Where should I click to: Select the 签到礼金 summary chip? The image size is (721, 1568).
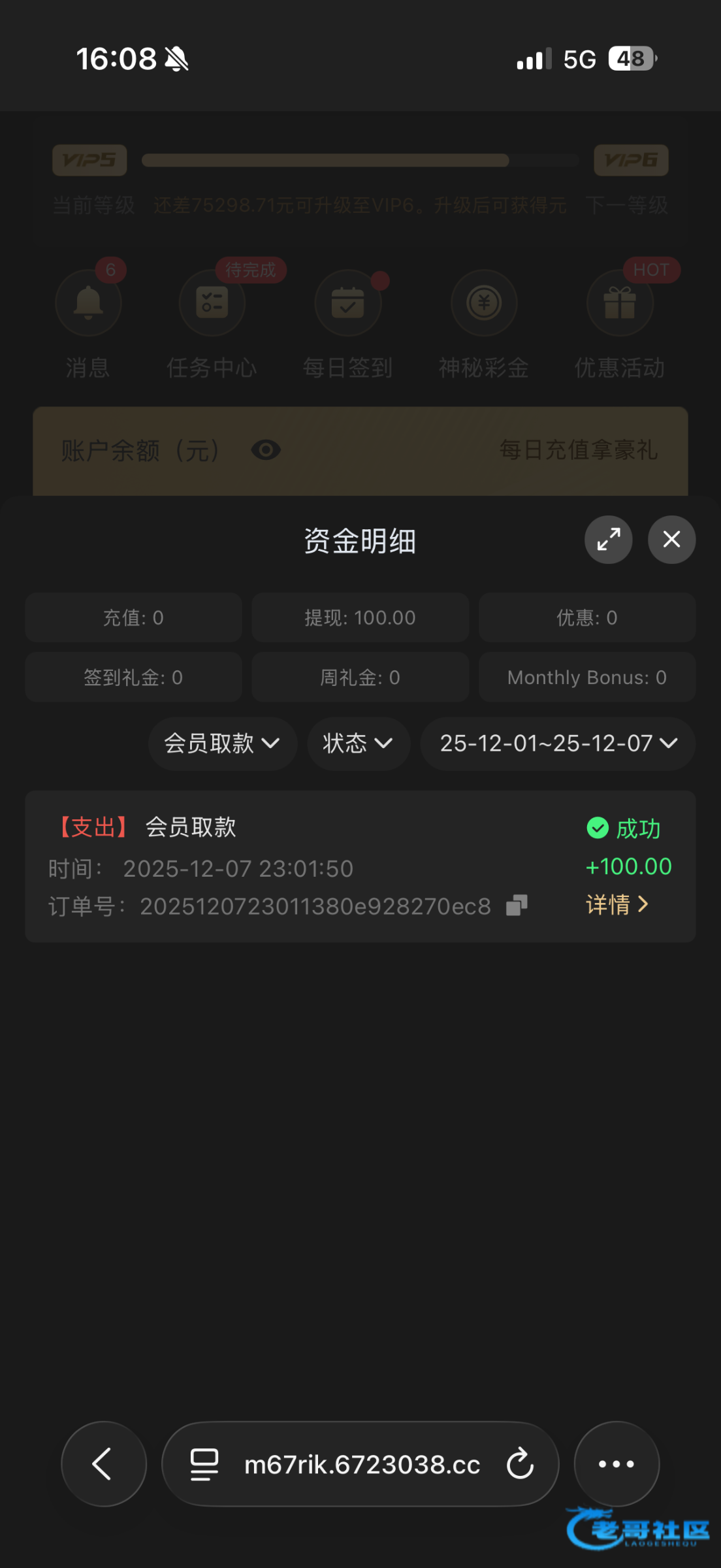point(133,678)
